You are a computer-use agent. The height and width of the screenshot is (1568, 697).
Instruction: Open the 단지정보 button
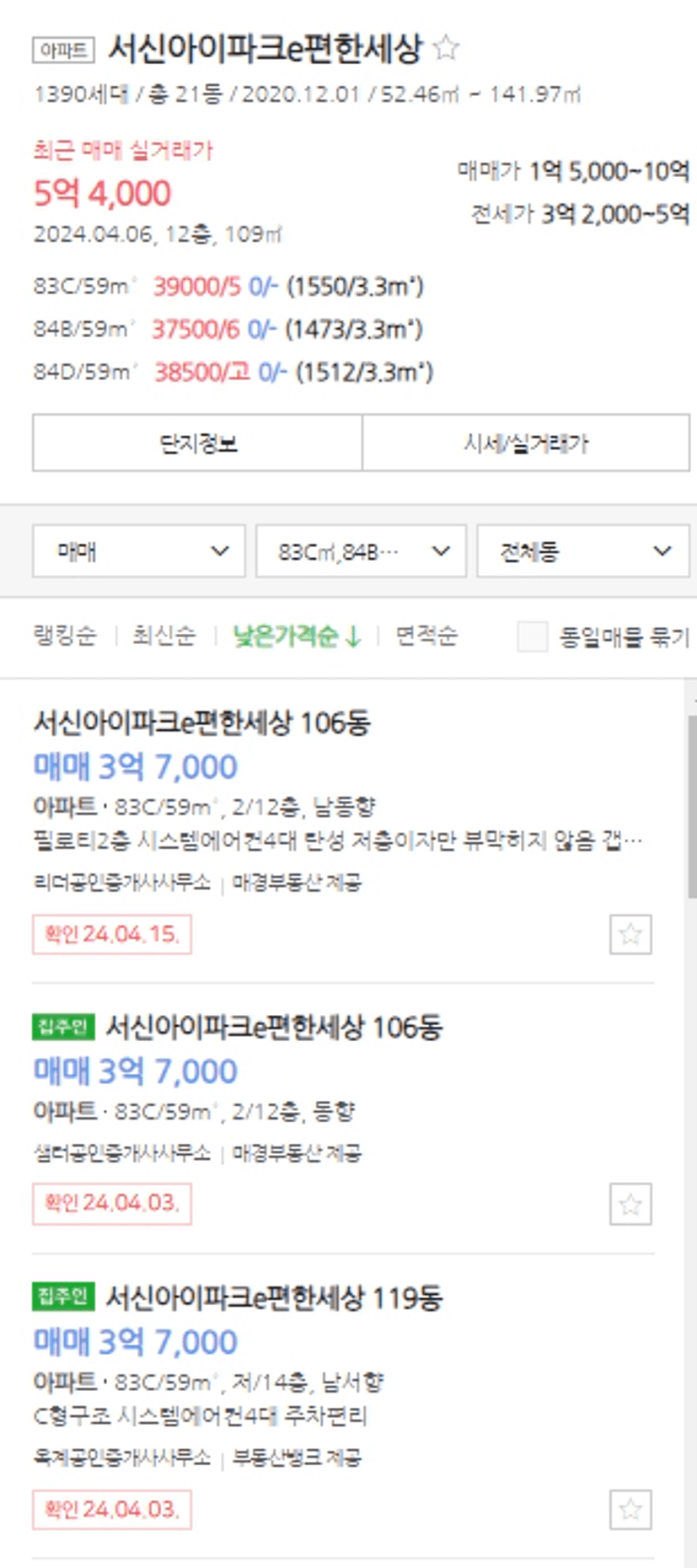pyautogui.click(x=197, y=443)
